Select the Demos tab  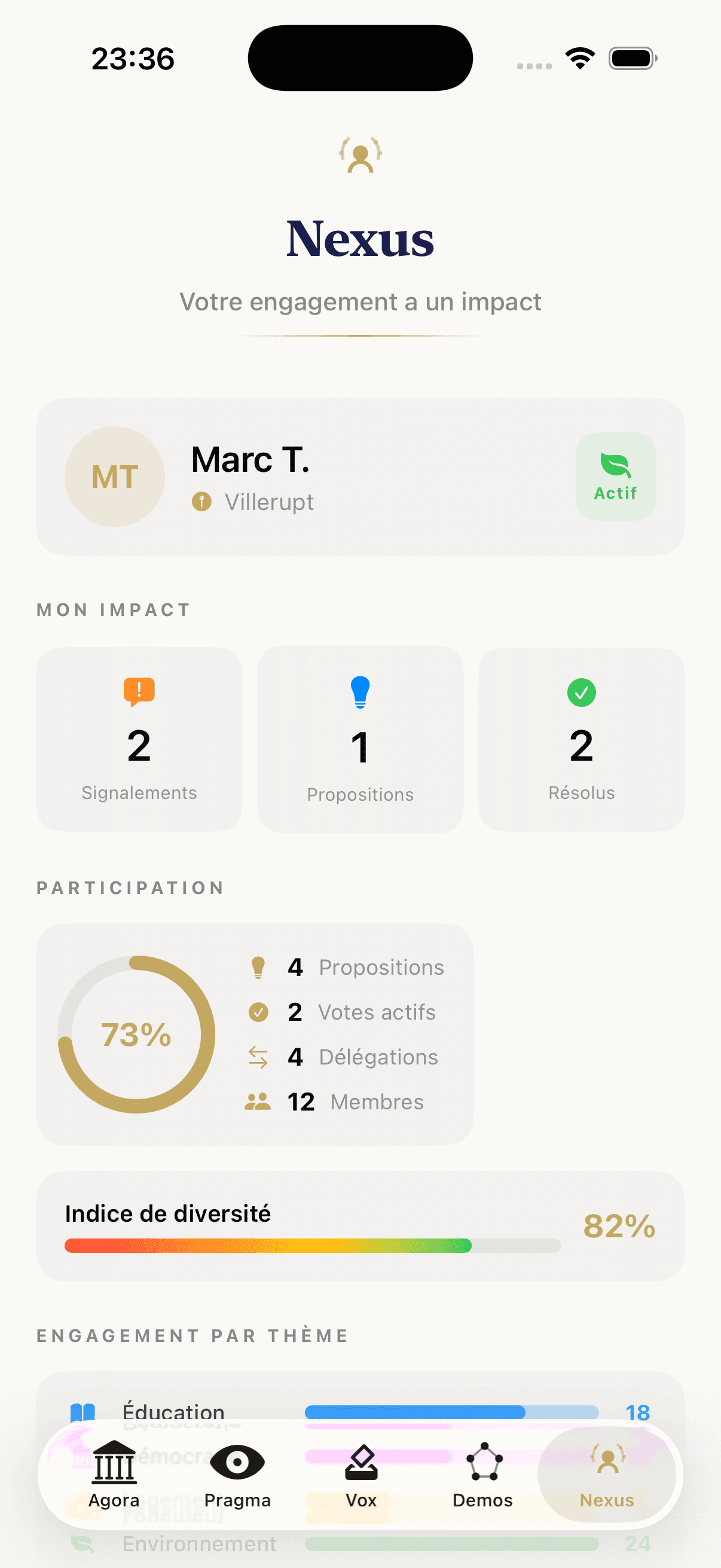tap(483, 1474)
